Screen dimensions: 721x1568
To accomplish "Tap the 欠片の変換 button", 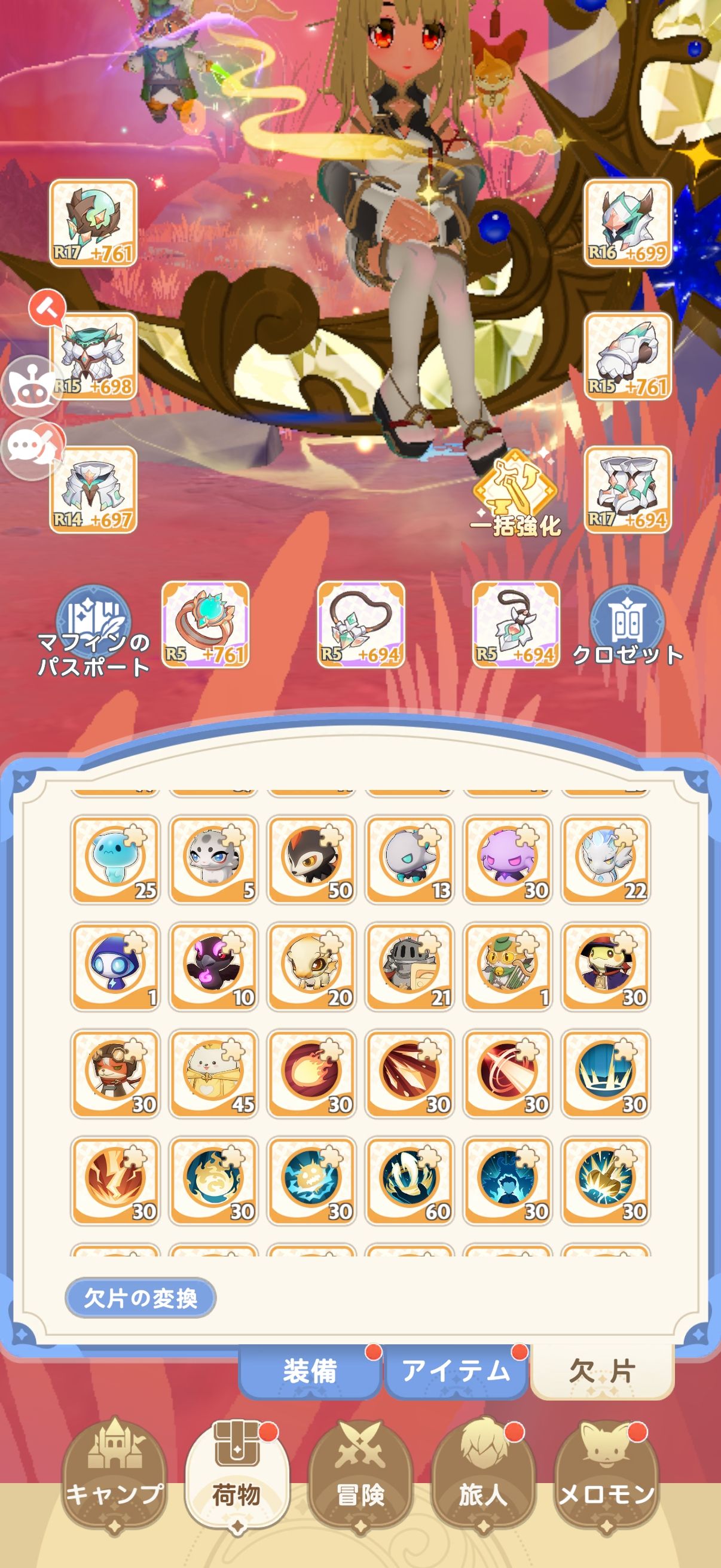I will point(140,1298).
